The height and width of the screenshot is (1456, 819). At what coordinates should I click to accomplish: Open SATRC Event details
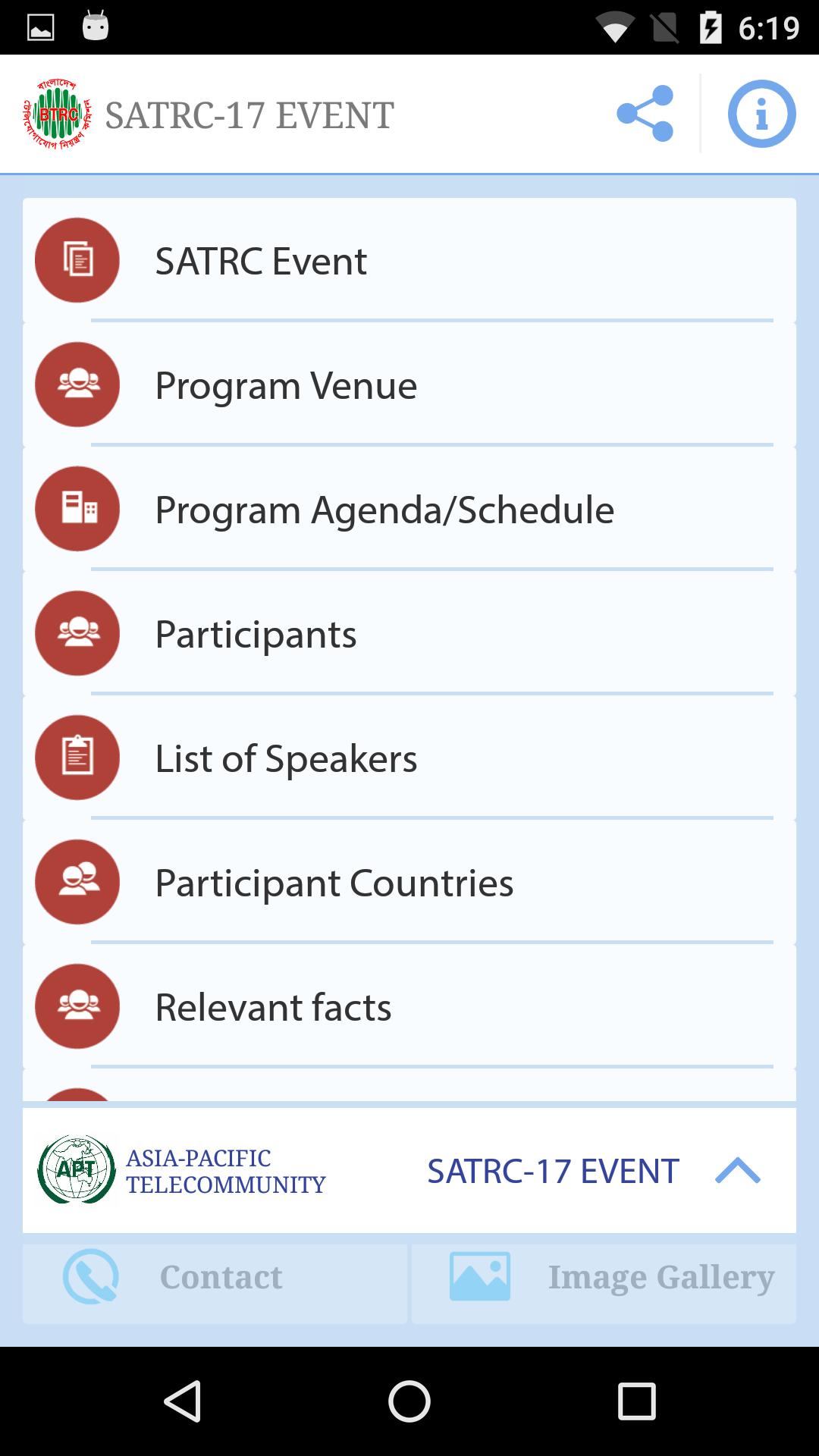point(409,261)
